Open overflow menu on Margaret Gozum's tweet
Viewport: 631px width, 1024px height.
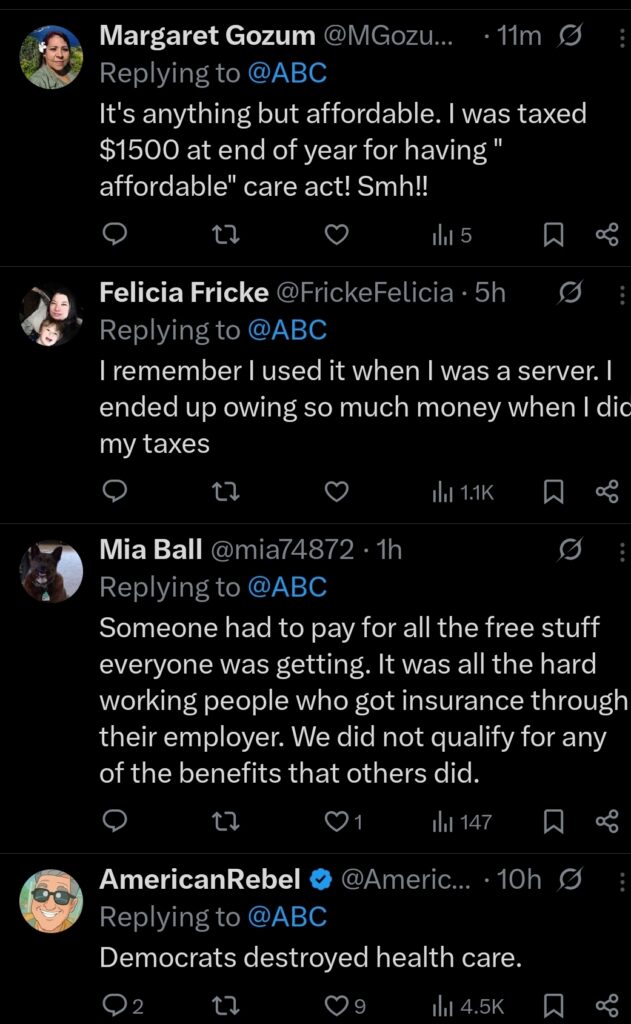click(622, 37)
